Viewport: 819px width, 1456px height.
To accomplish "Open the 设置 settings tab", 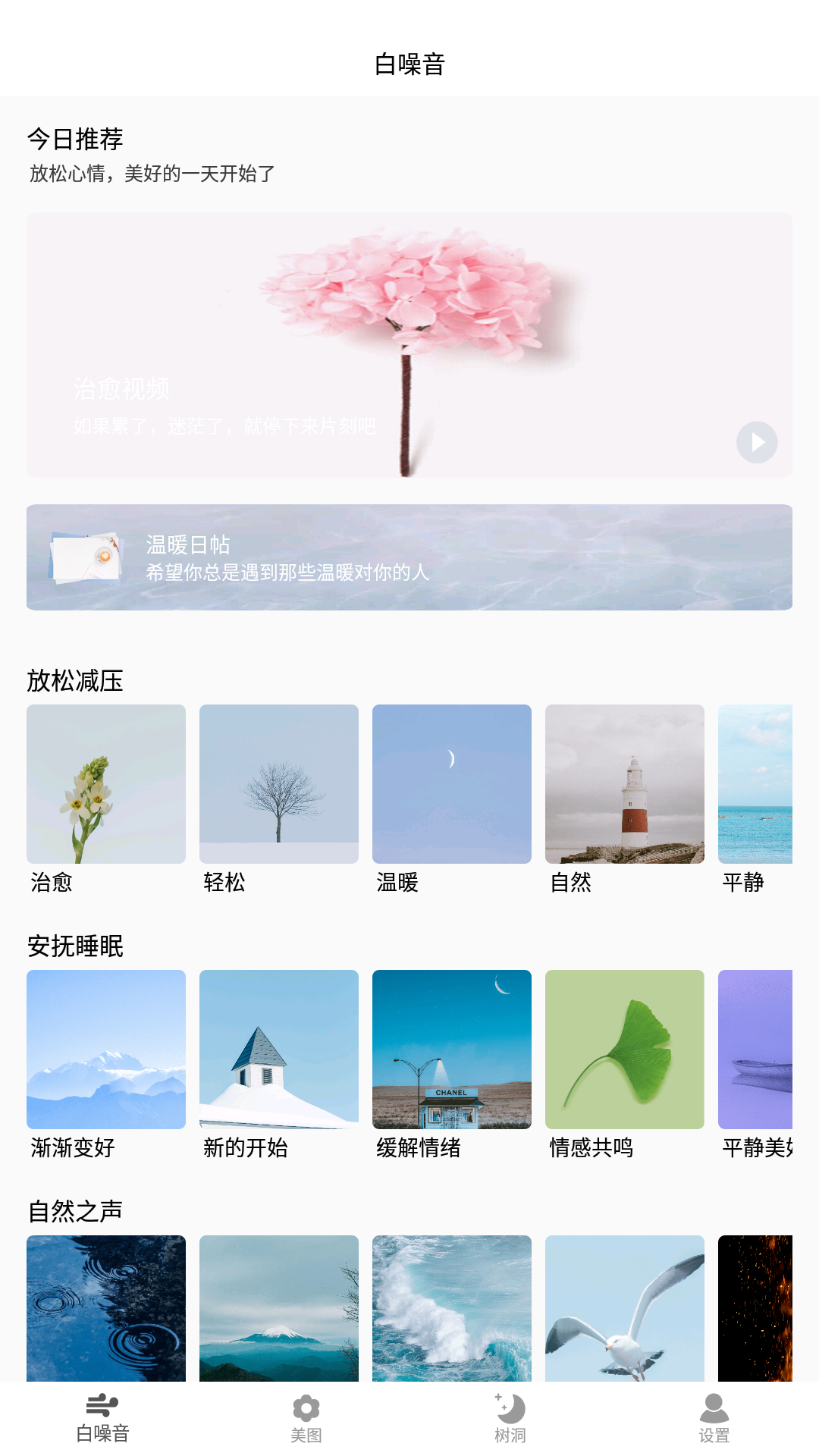I will pyautogui.click(x=714, y=1418).
